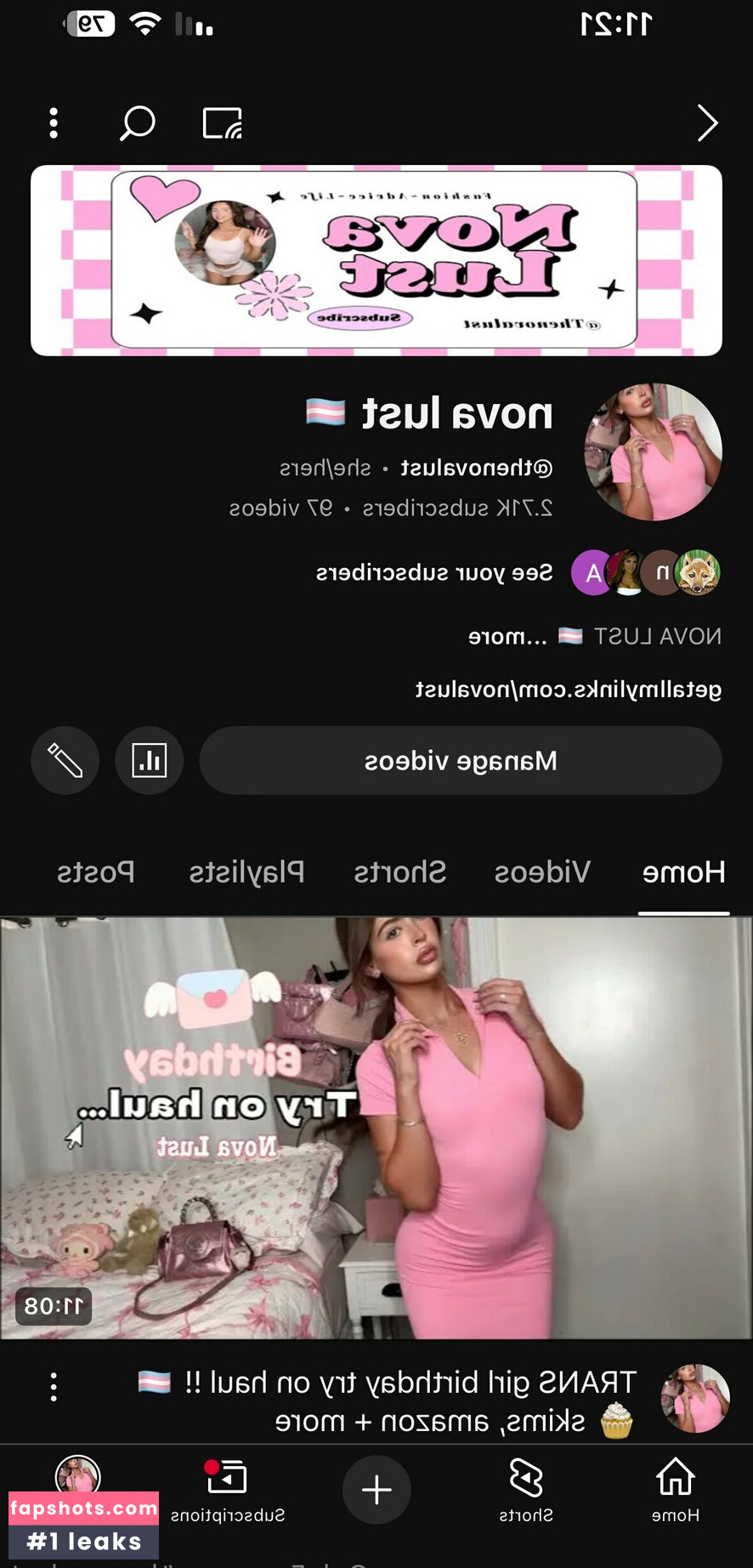Switch to the Playlists tab
753x1568 pixels.
click(x=246, y=872)
